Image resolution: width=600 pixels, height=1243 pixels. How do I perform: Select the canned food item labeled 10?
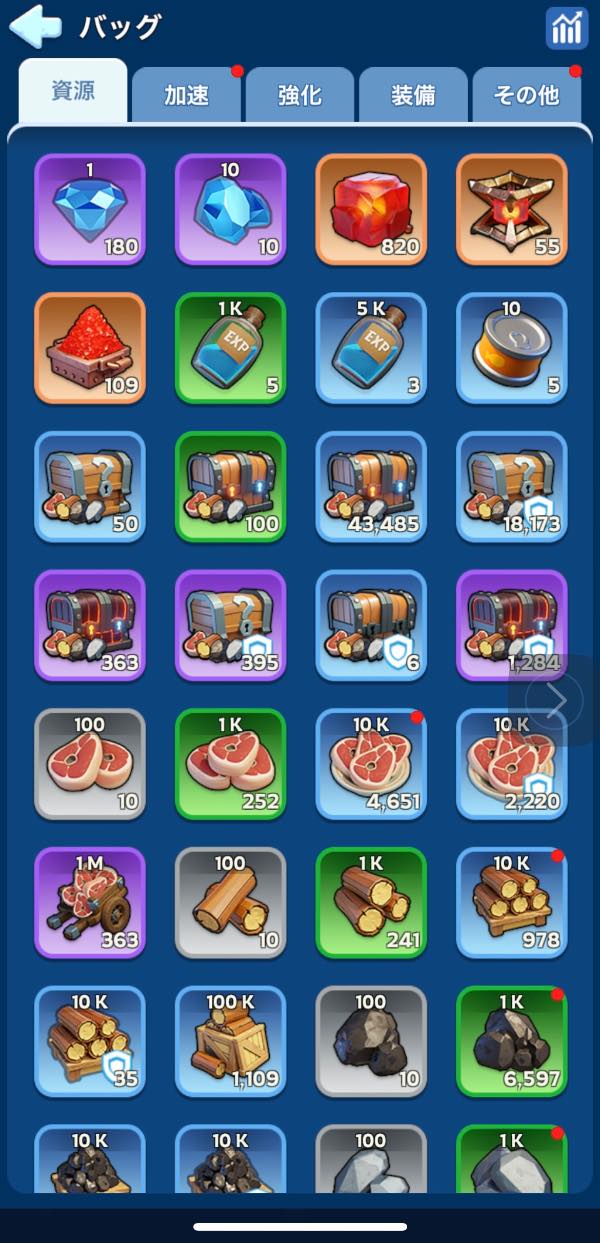tap(512, 347)
